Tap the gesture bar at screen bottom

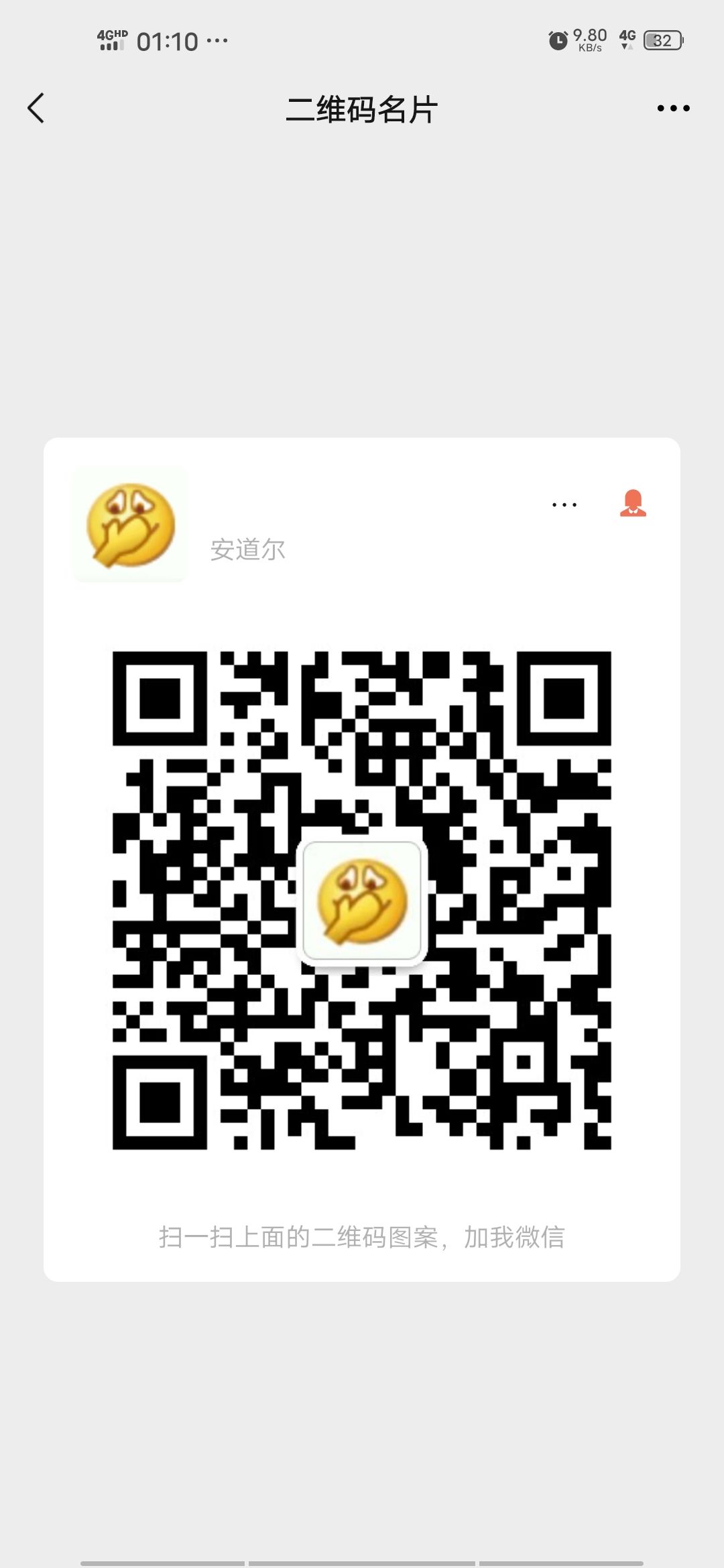[x=362, y=1561]
